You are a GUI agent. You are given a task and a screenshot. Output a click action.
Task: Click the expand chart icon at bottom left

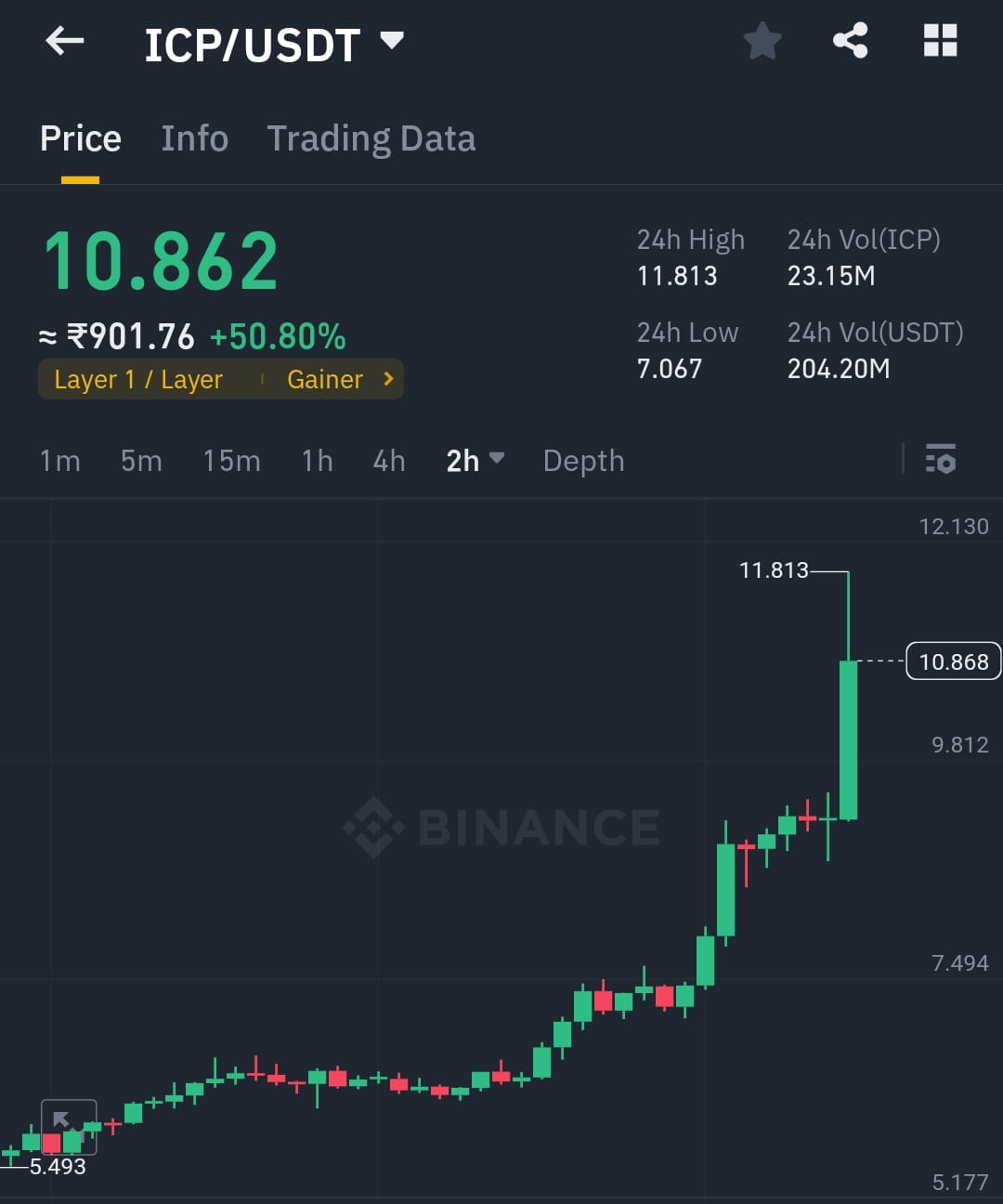point(68,1124)
